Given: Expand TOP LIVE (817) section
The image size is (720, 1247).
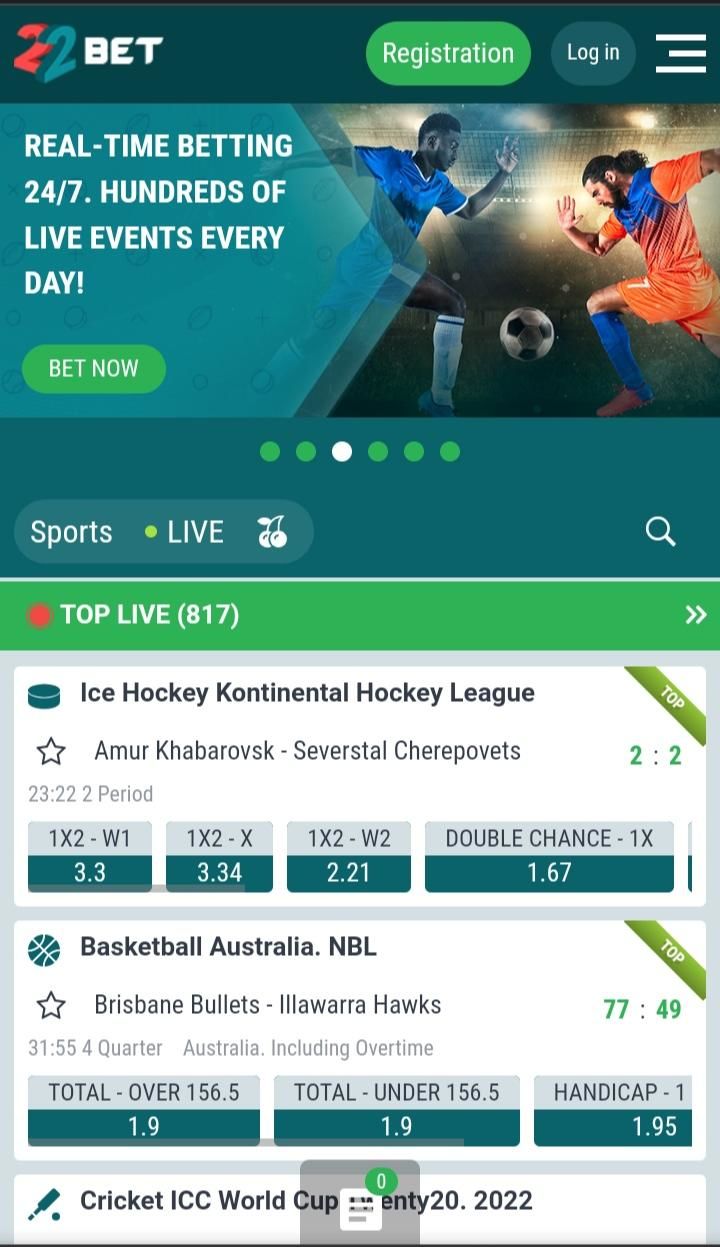Looking at the screenshot, I should [x=695, y=615].
